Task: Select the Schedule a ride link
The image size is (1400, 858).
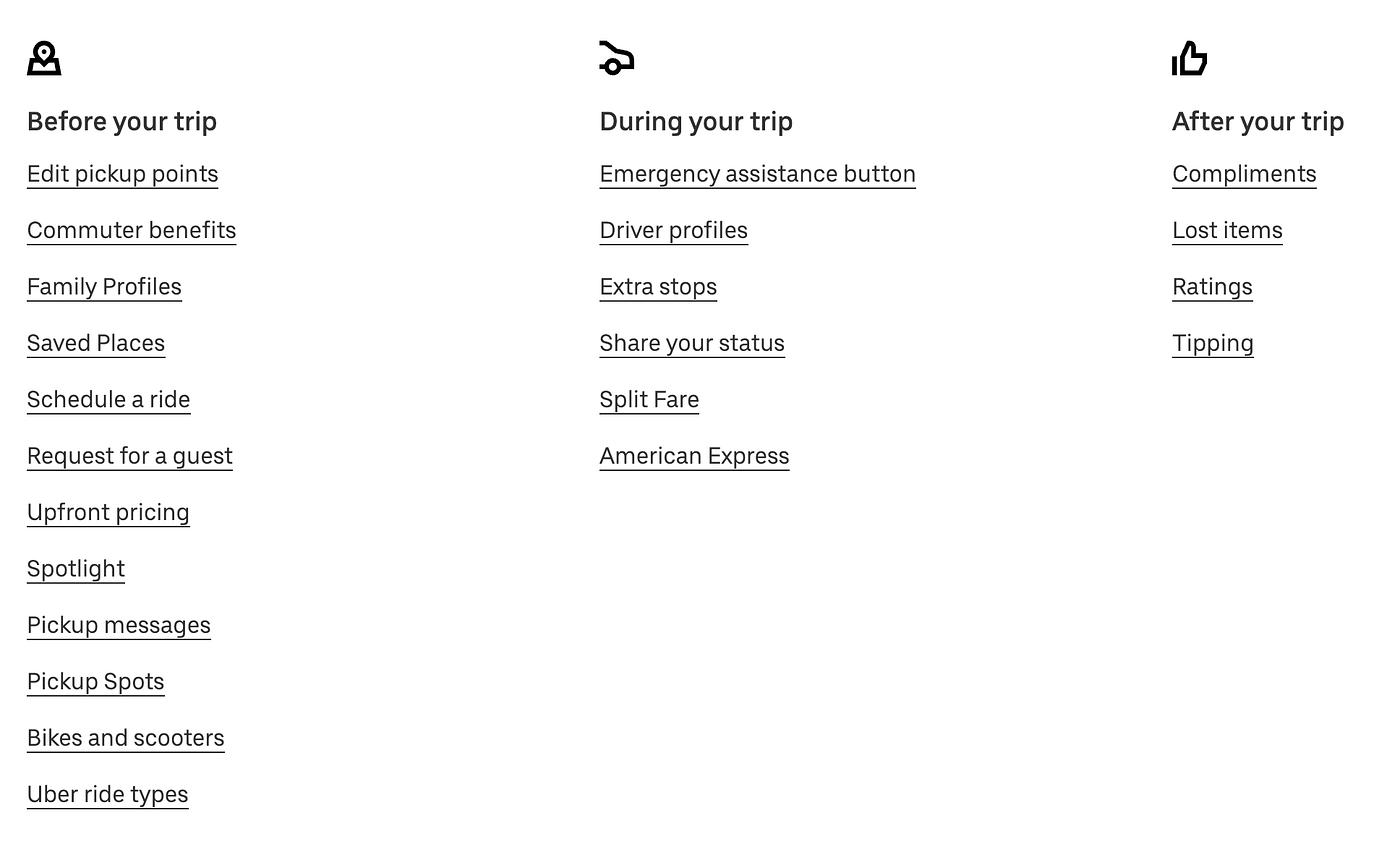Action: pyautogui.click(x=108, y=400)
